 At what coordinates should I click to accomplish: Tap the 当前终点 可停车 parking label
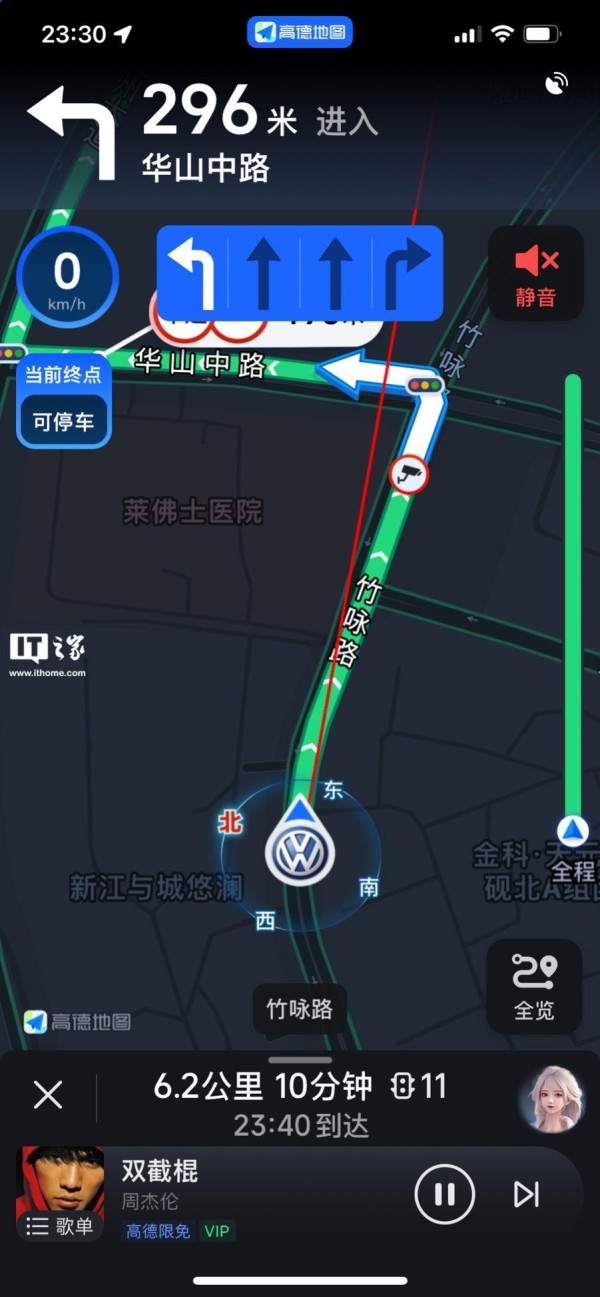(x=64, y=400)
